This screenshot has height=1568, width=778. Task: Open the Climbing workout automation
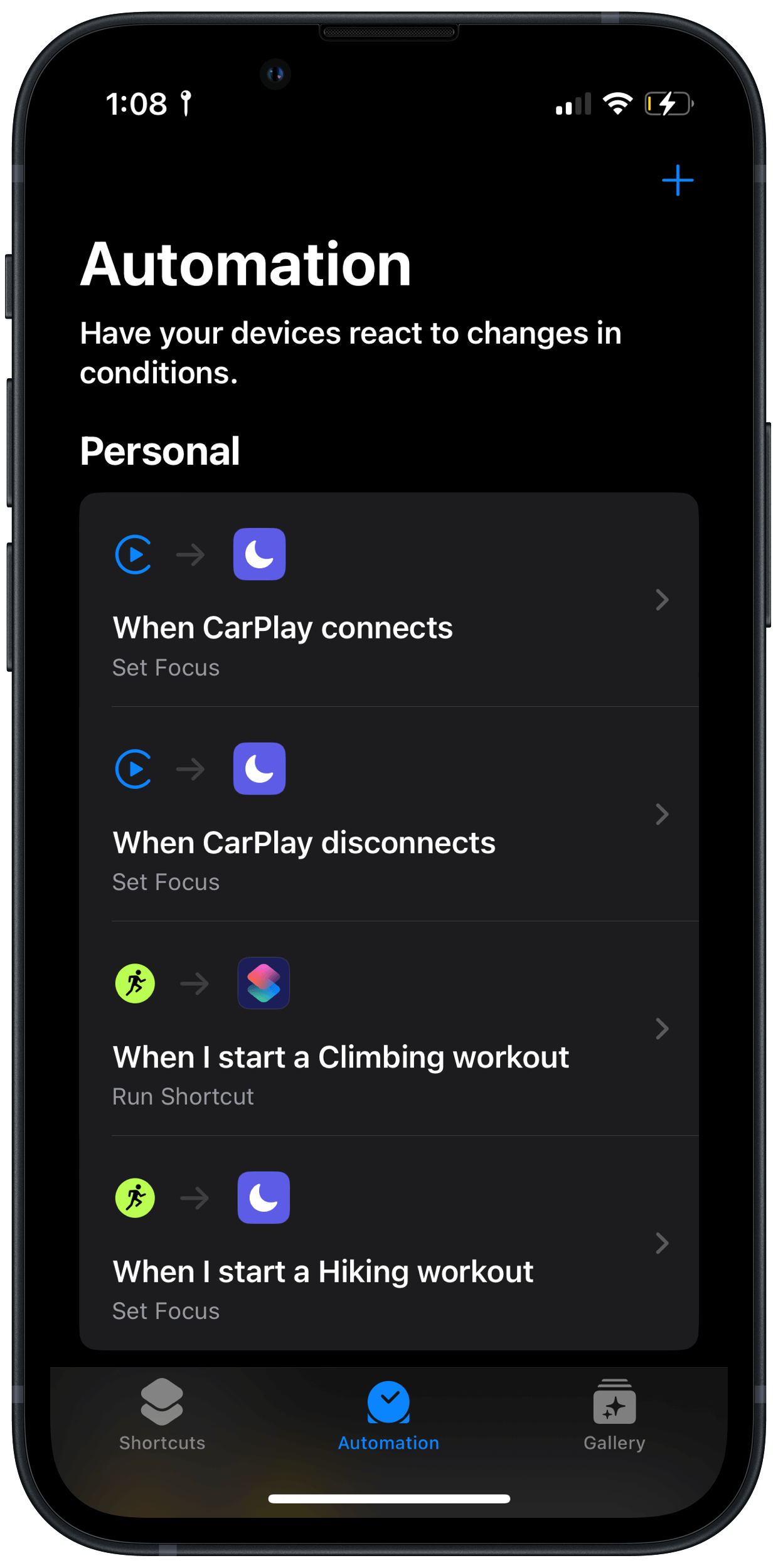[388, 1029]
